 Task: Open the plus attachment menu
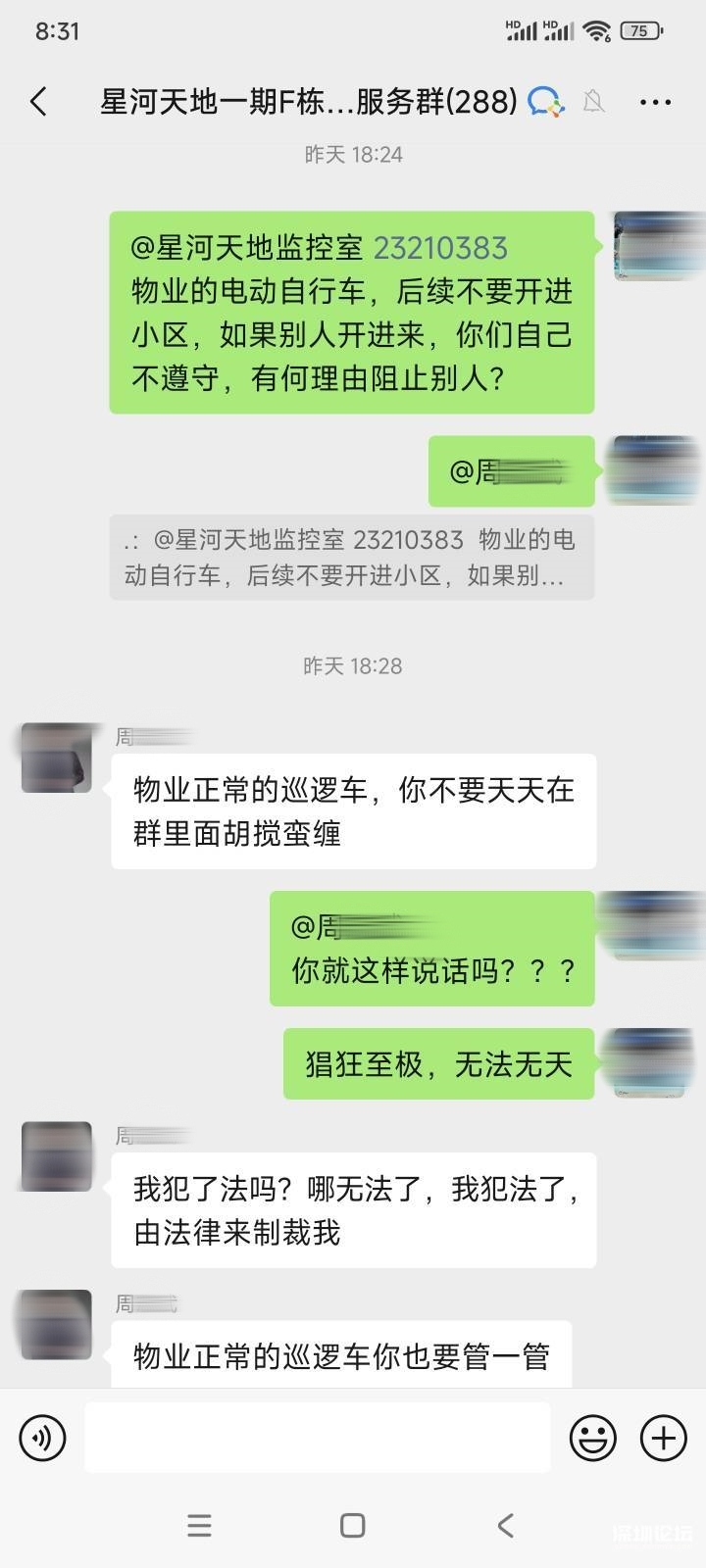(664, 1438)
